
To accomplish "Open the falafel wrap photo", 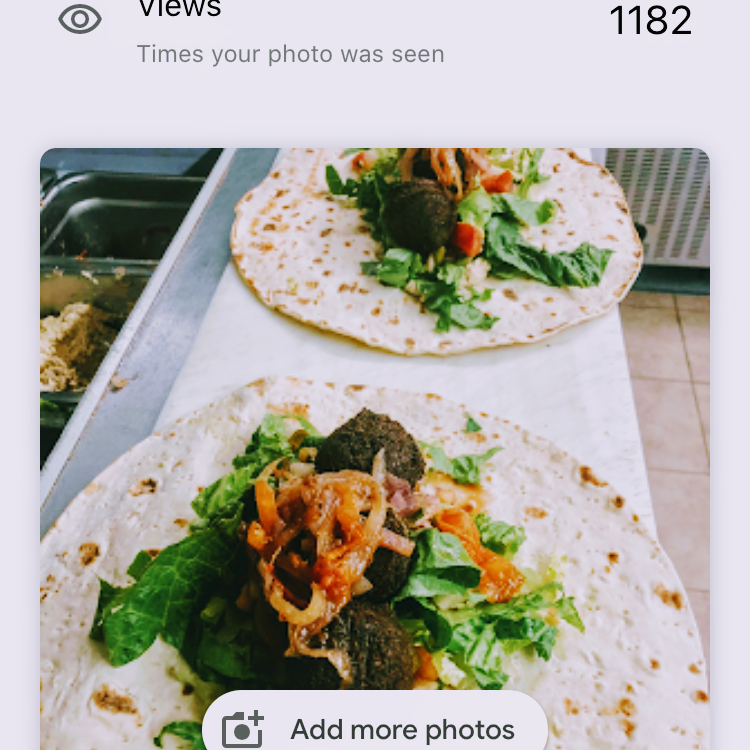I will click(x=375, y=420).
